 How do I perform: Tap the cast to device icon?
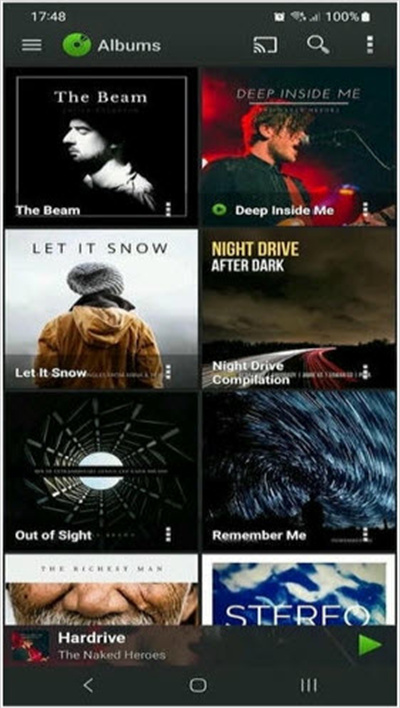point(265,45)
